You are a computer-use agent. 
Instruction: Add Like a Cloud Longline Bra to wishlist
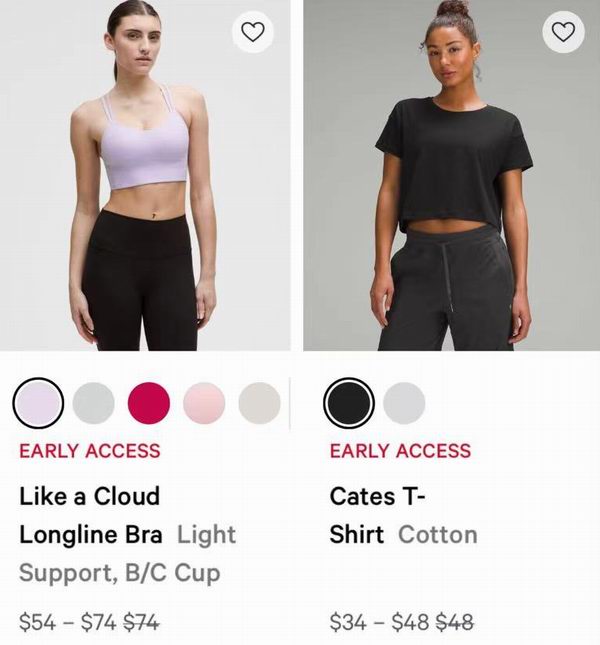click(x=254, y=32)
